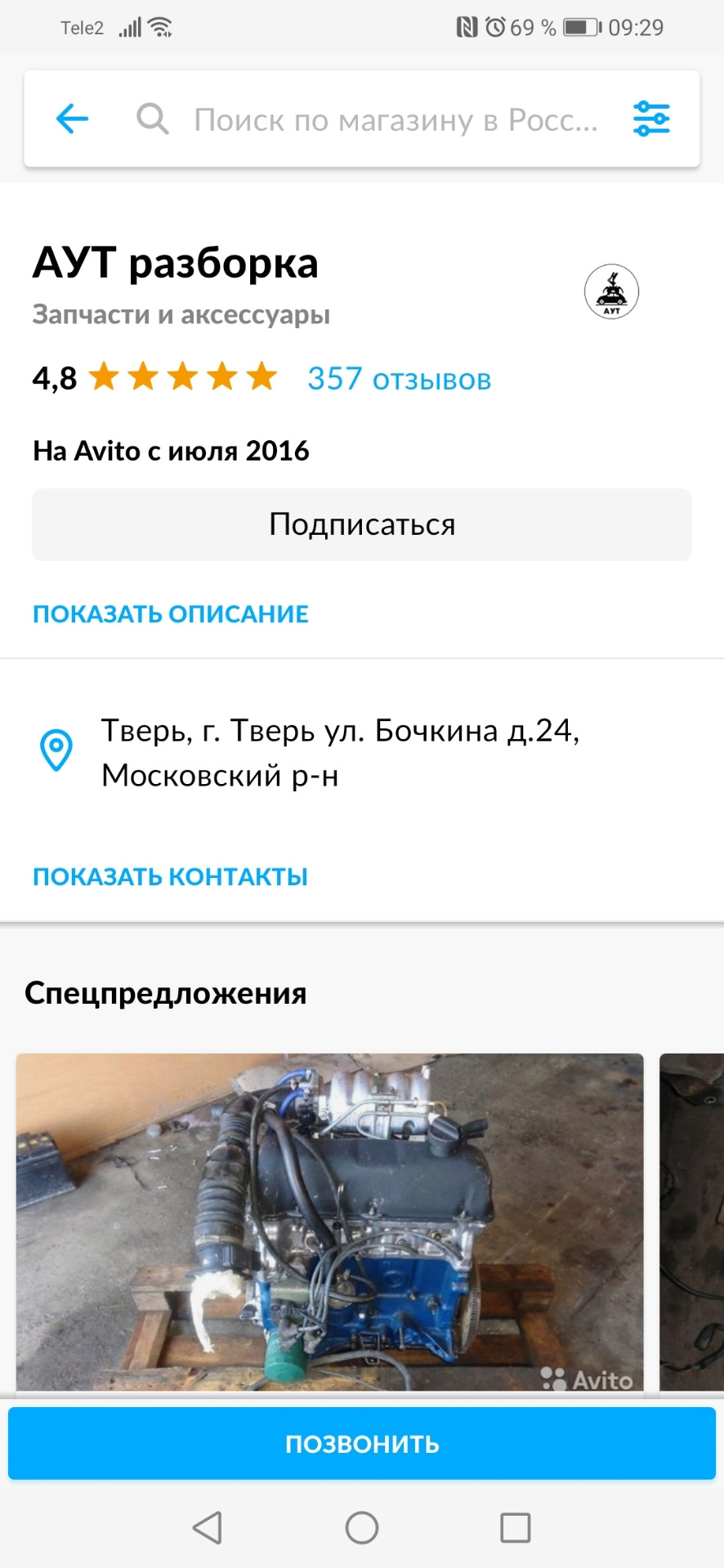724x1568 pixels.
Task: Tap the shop search field
Action: tap(396, 120)
